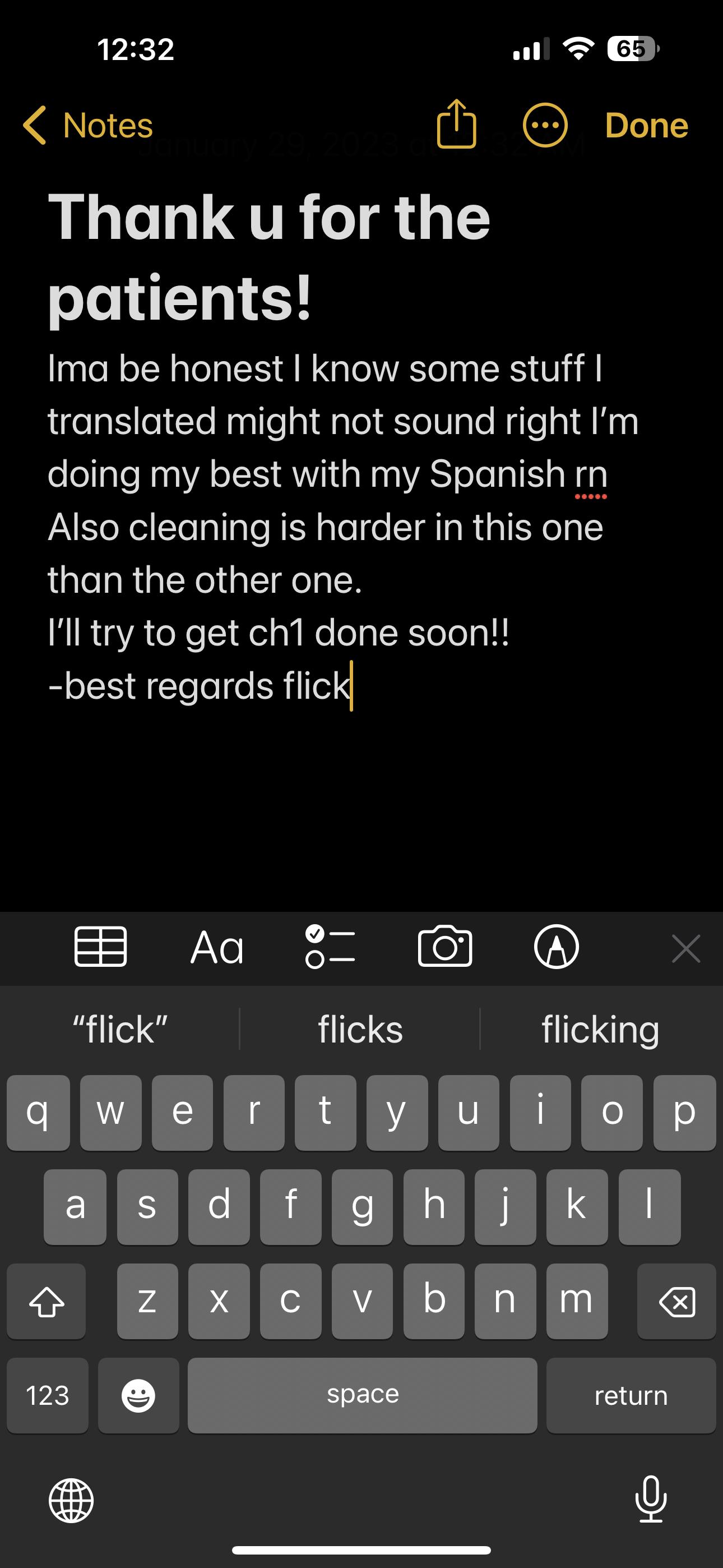Add a checklist to the note
Viewport: 723px width, 1568px height.
tap(331, 947)
